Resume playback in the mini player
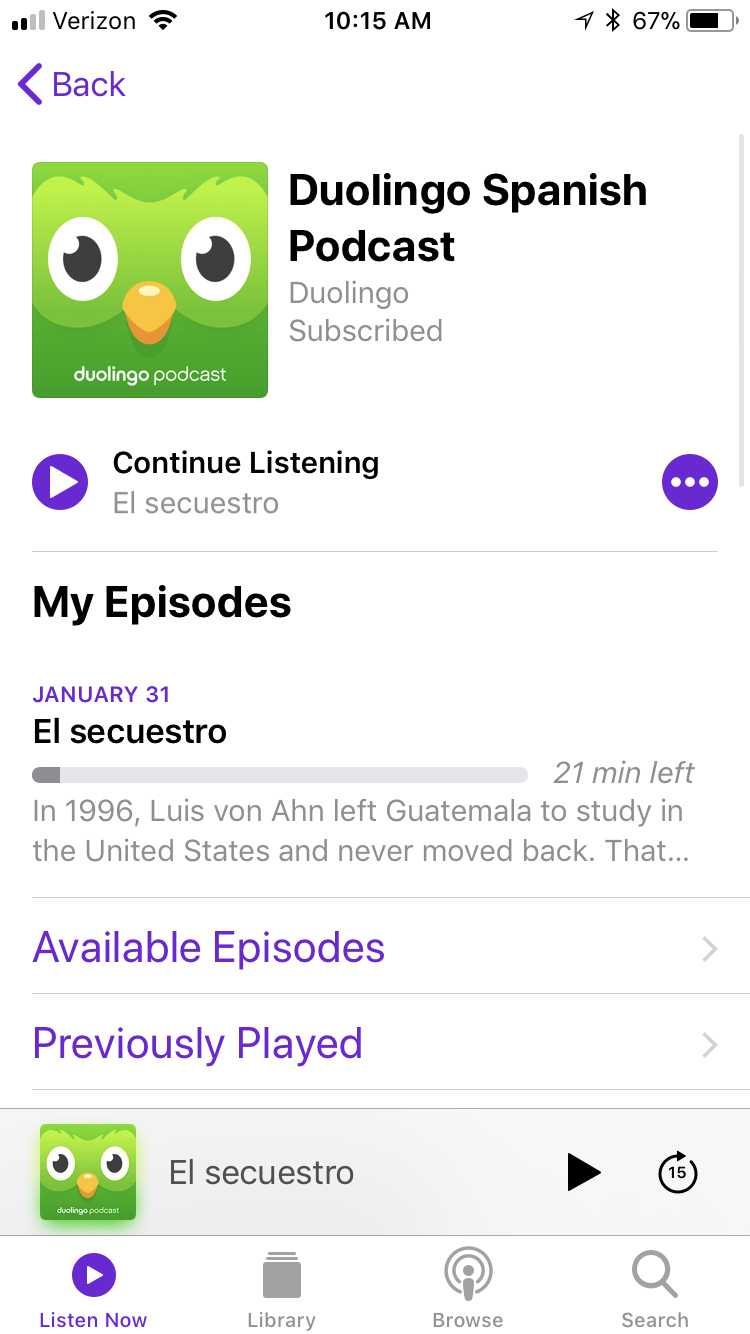This screenshot has height=1334, width=750. [x=583, y=1172]
